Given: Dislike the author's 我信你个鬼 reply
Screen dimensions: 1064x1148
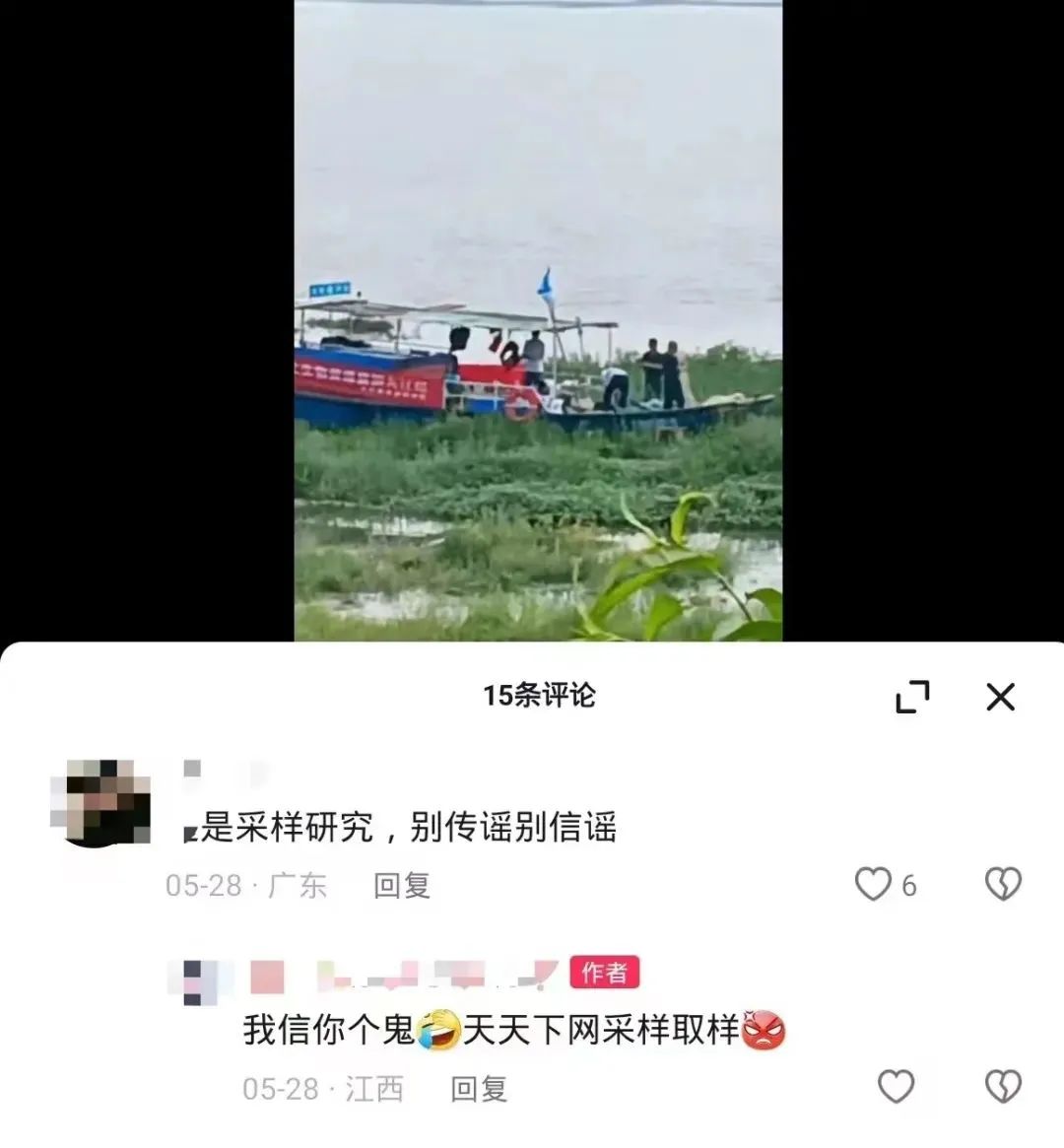Looking at the screenshot, I should tap(1003, 1087).
